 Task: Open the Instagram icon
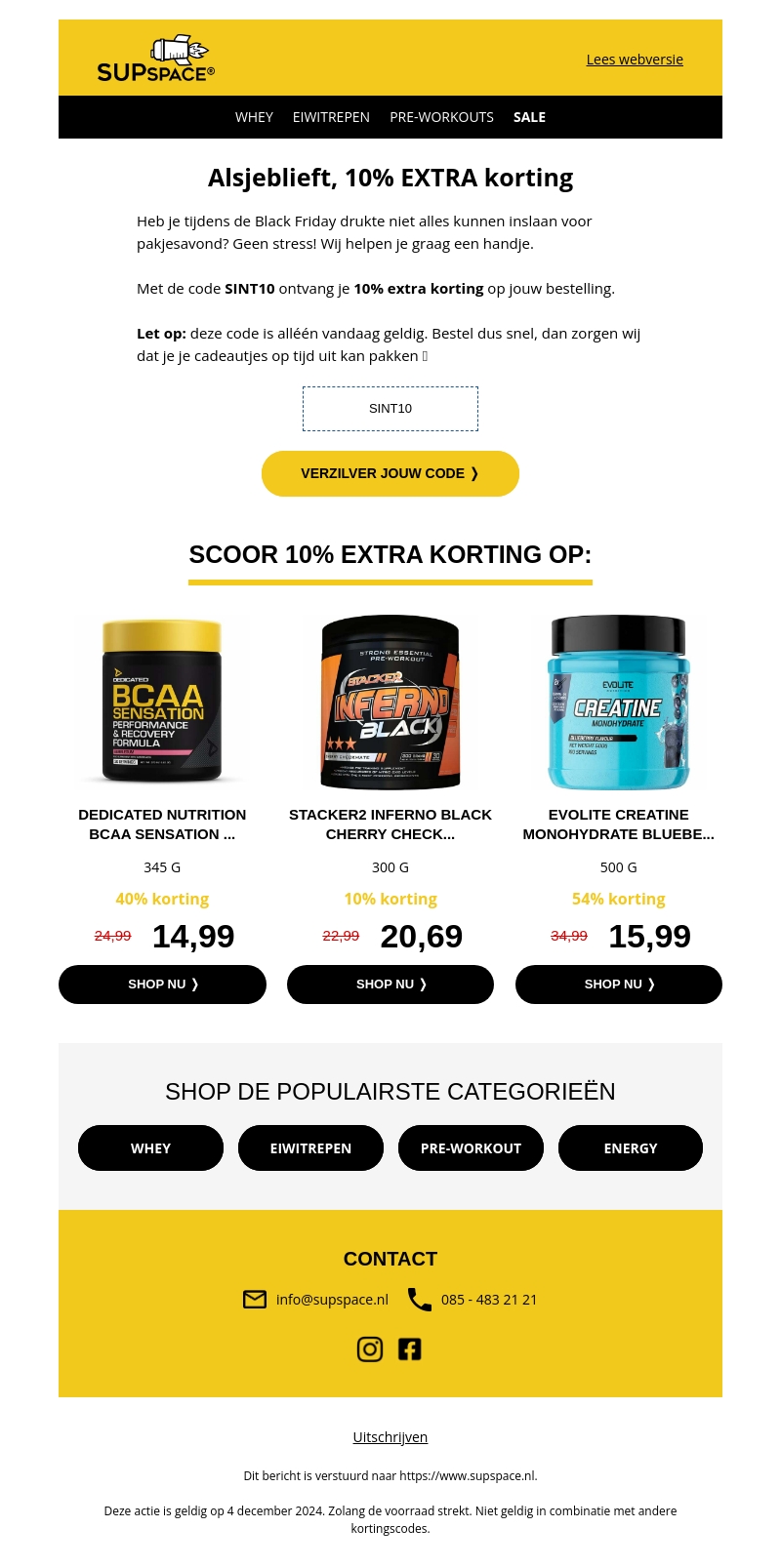click(x=370, y=1349)
